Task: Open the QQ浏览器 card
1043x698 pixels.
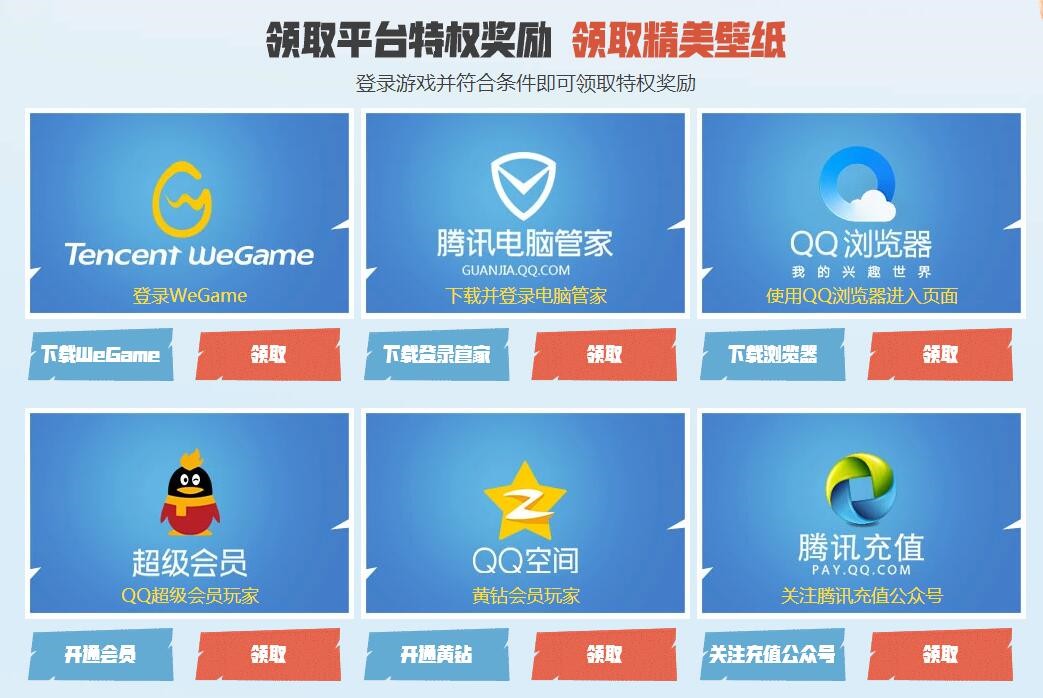Action: [861, 213]
